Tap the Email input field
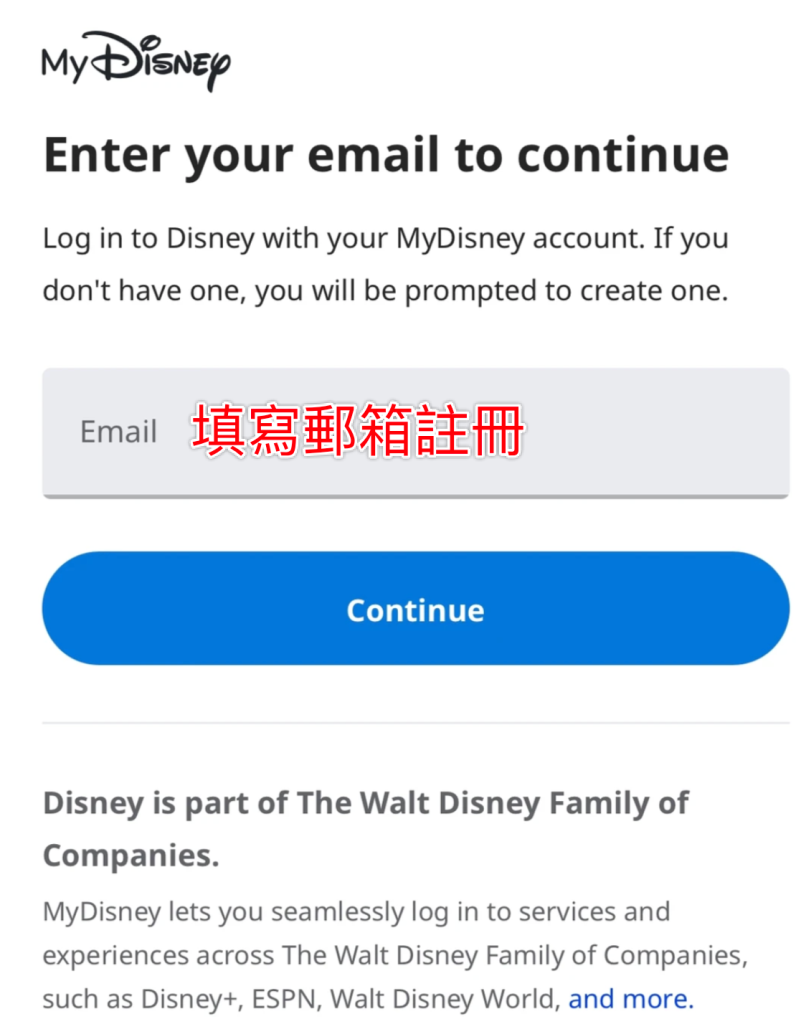This screenshot has height=1024, width=796. [415, 432]
